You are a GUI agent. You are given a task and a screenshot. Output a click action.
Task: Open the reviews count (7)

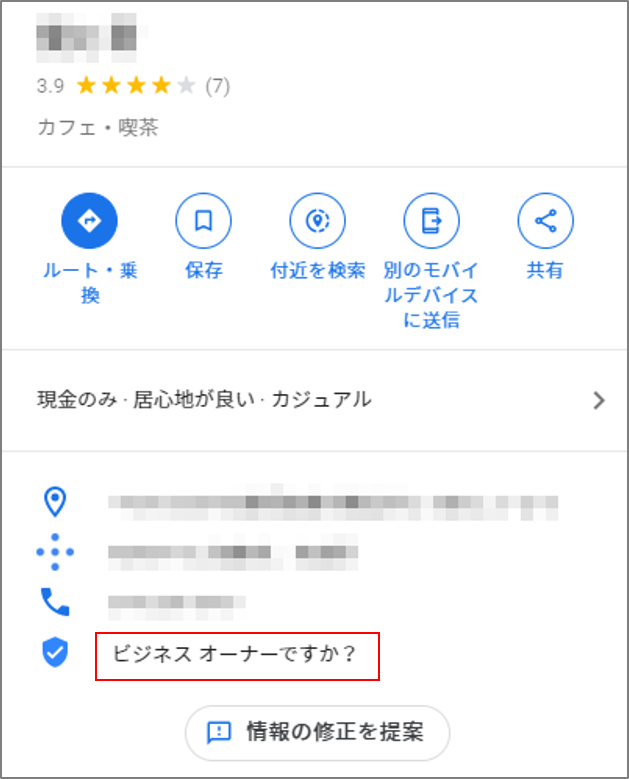tap(217, 86)
